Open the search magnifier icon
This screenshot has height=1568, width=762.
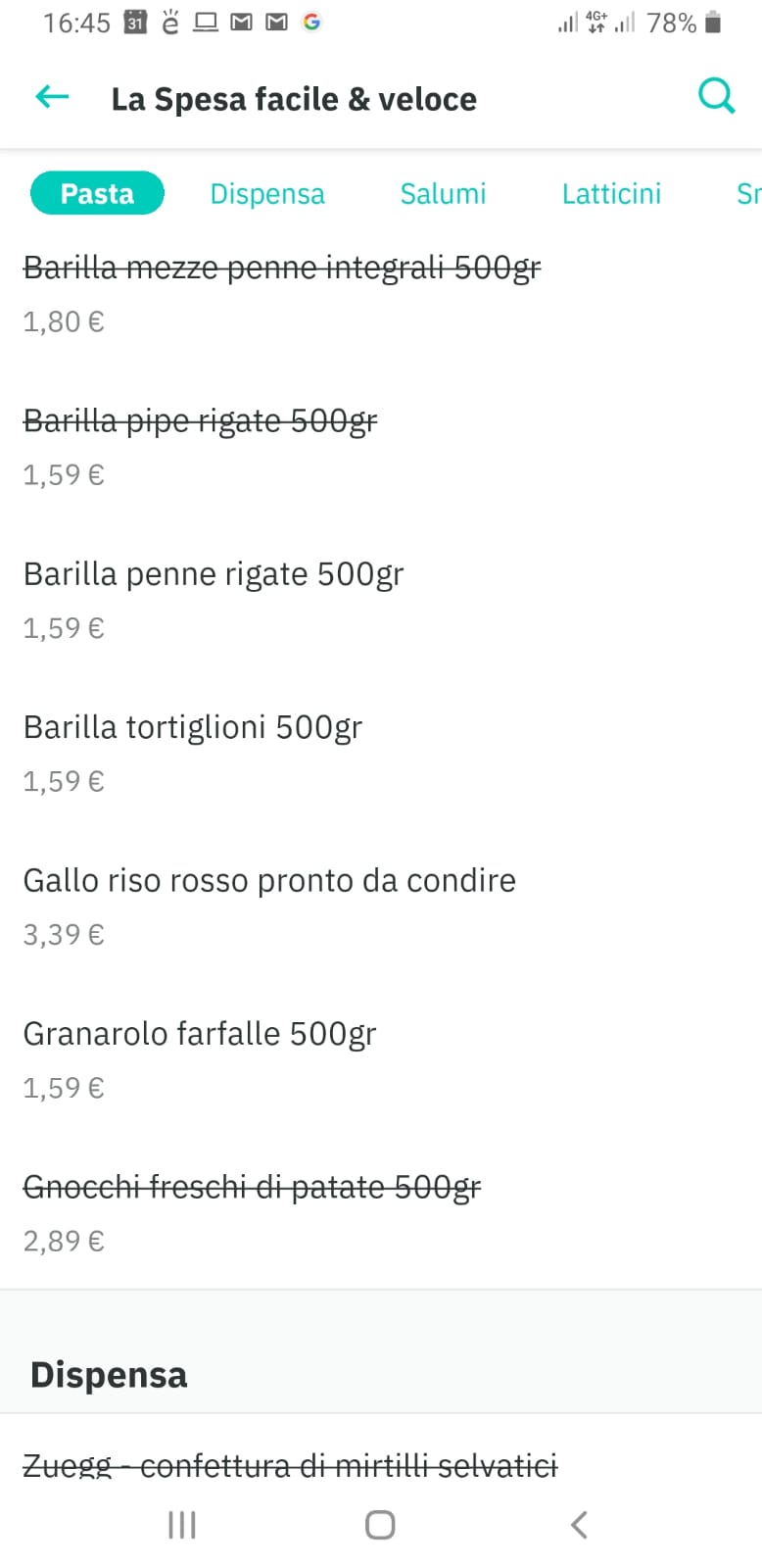coord(716,97)
